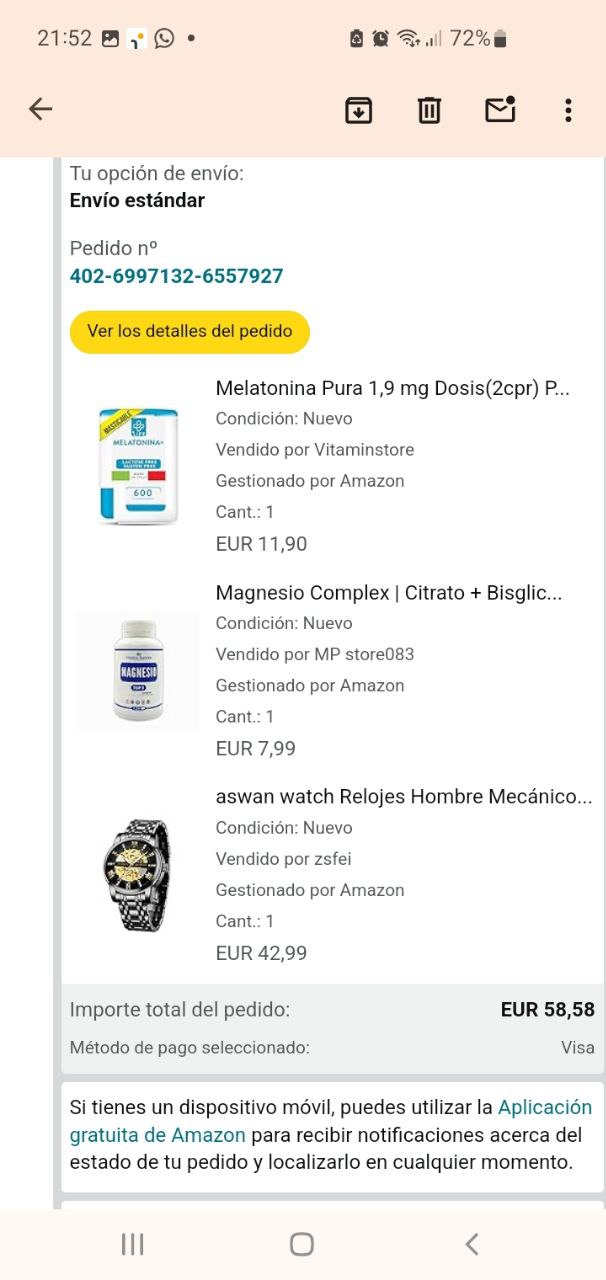Tap the Melatonina product image
Viewport: 606px width, 1280px height.
coord(138,466)
